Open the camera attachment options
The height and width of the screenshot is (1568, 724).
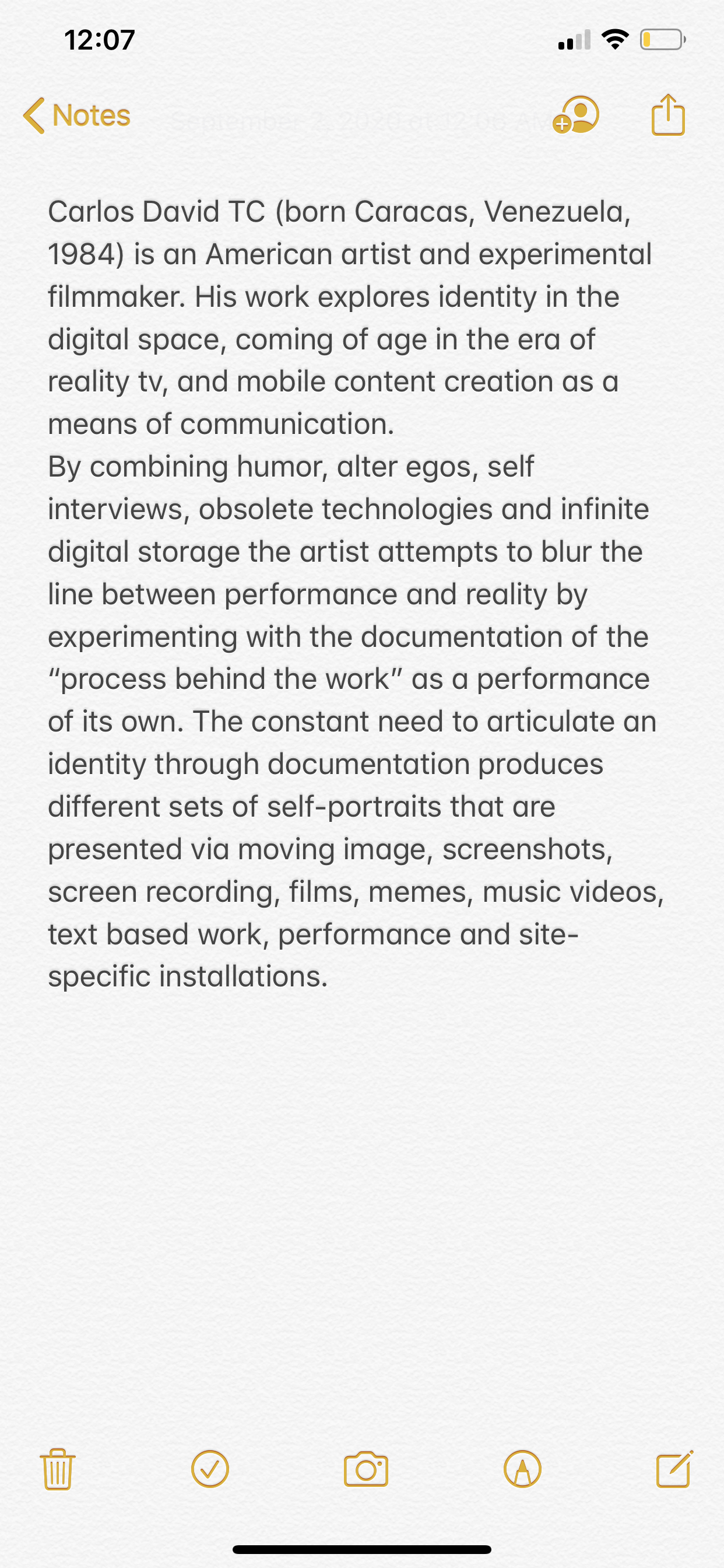[365, 1469]
